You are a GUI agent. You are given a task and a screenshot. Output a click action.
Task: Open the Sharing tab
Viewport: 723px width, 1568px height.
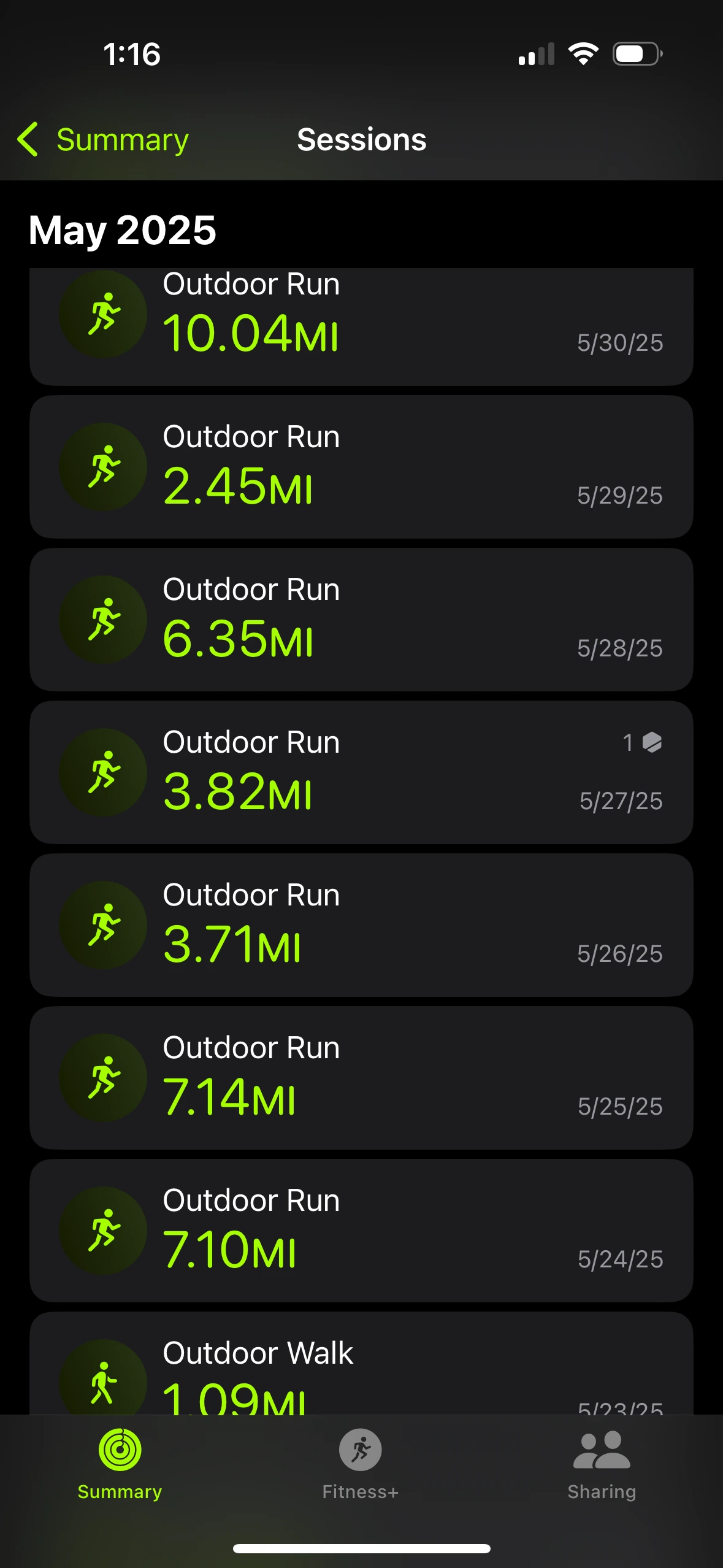(x=602, y=1464)
